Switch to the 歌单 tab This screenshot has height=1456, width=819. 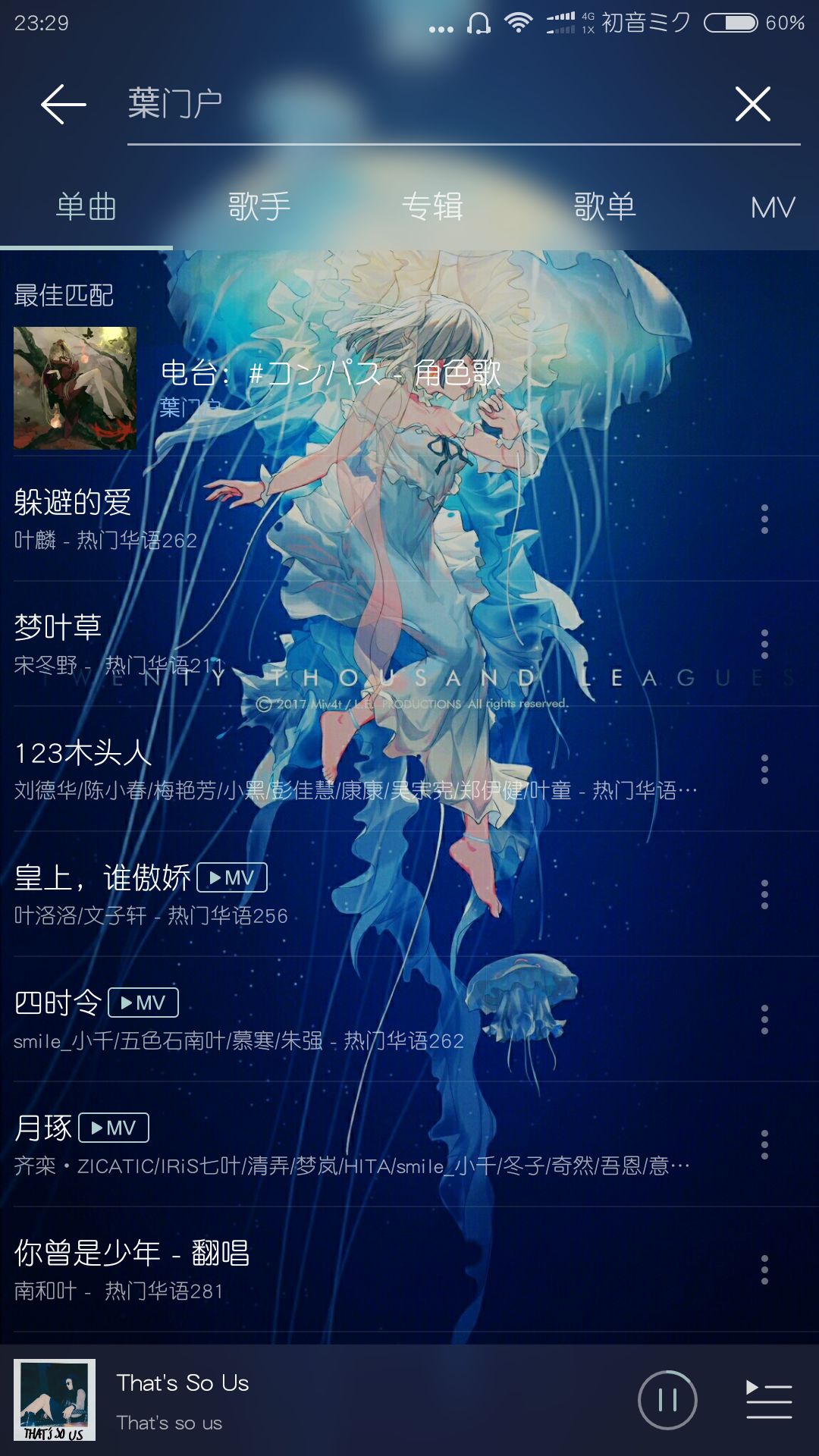coord(604,207)
